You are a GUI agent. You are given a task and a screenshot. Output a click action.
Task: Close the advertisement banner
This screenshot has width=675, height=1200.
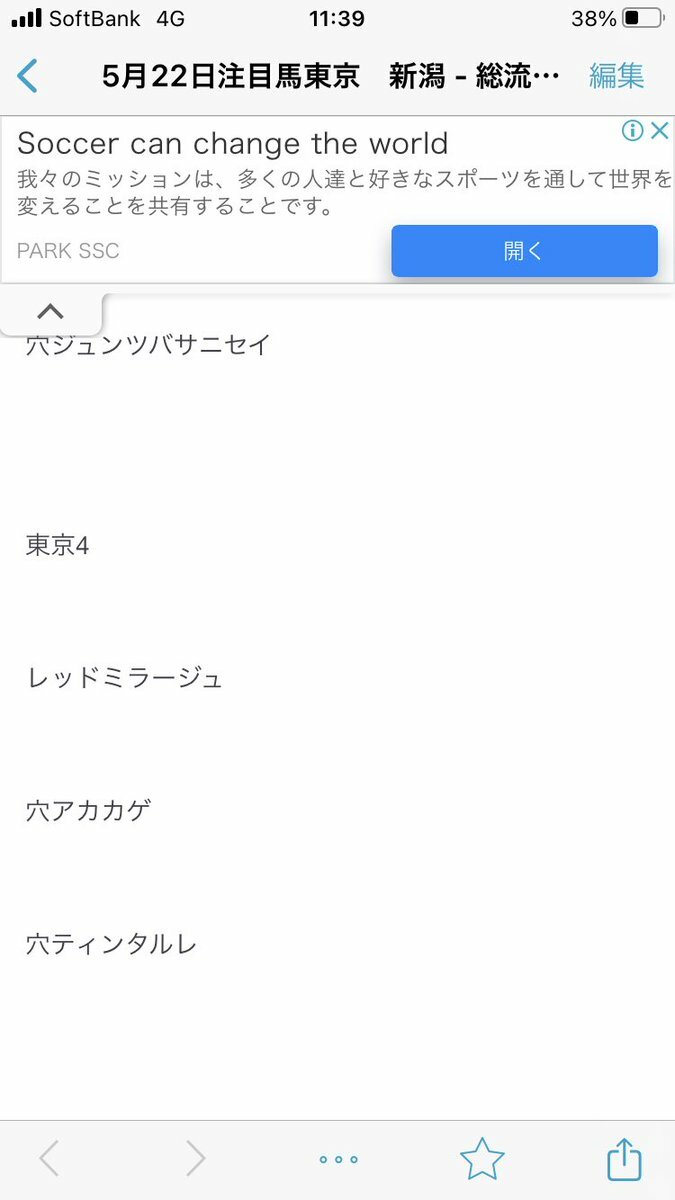coord(659,130)
